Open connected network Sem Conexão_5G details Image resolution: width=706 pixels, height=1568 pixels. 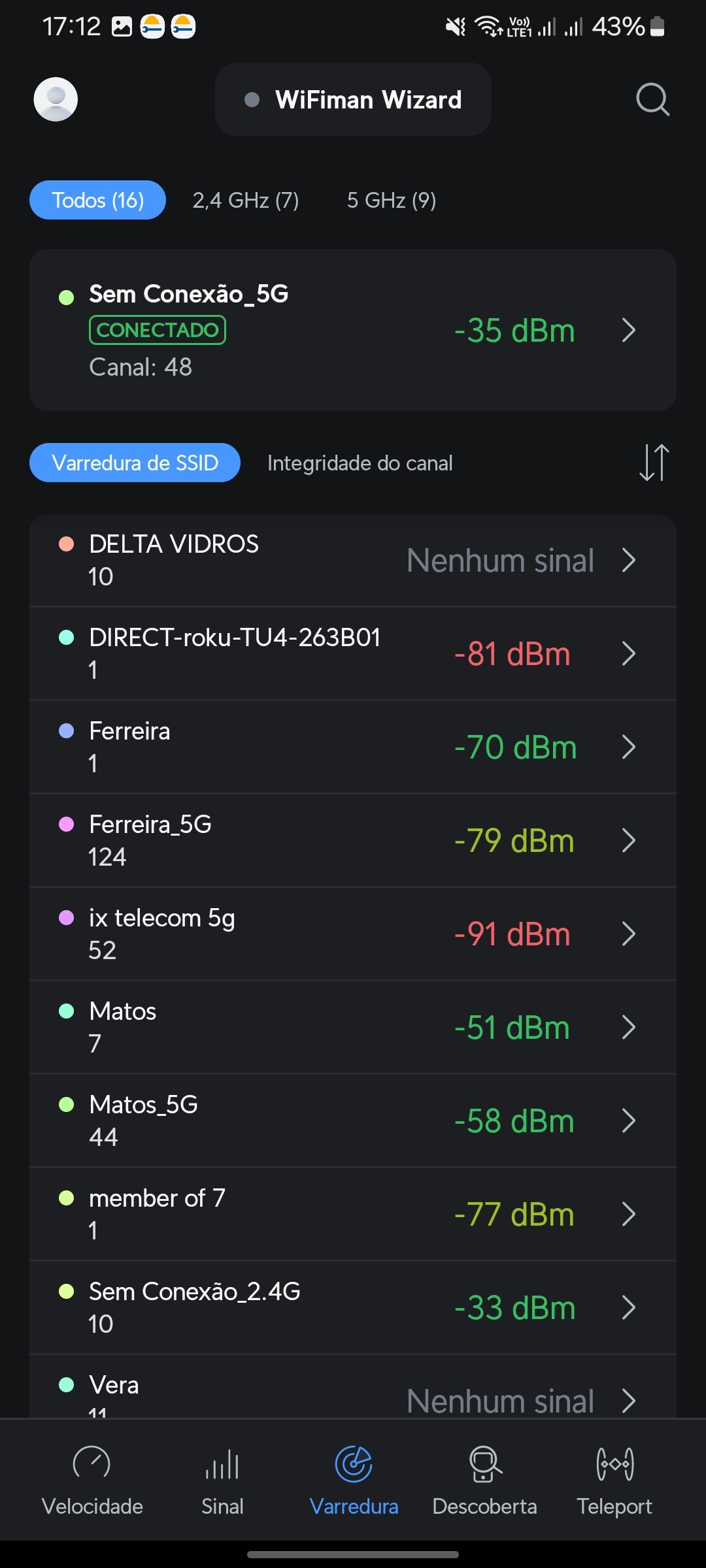pos(353,330)
